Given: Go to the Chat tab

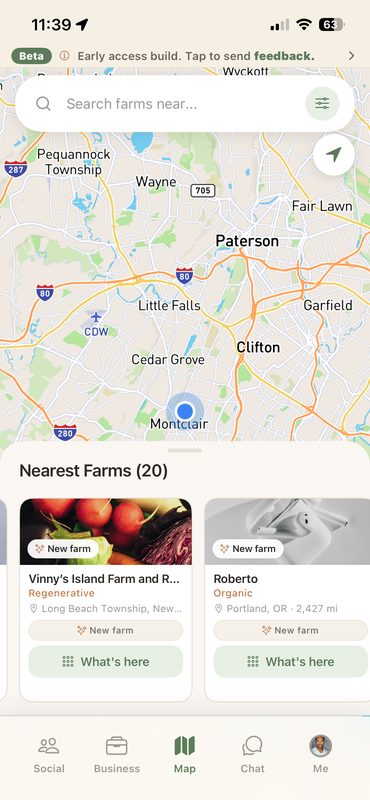Looking at the screenshot, I should [253, 755].
